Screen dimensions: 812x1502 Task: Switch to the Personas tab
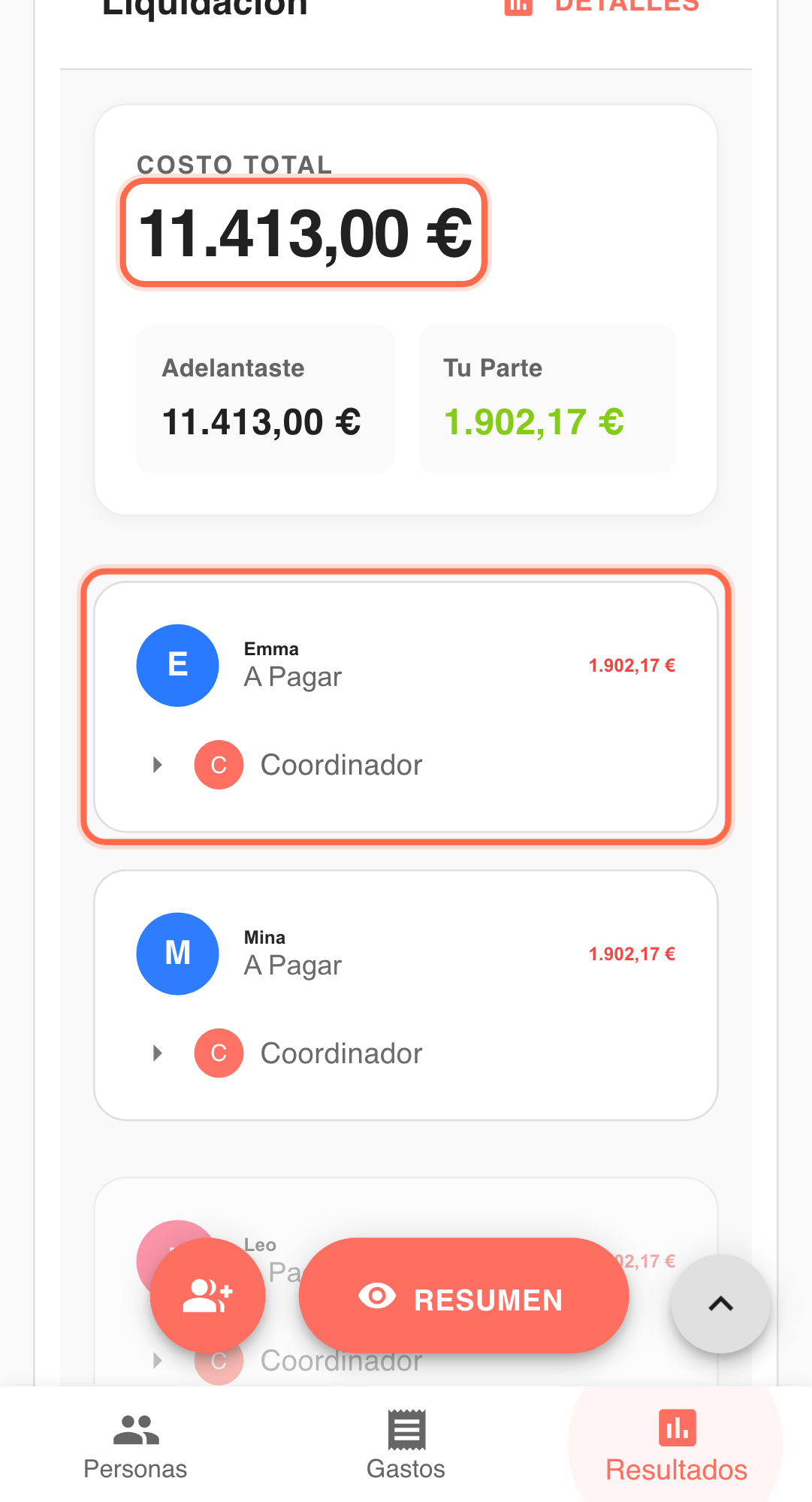(135, 1446)
